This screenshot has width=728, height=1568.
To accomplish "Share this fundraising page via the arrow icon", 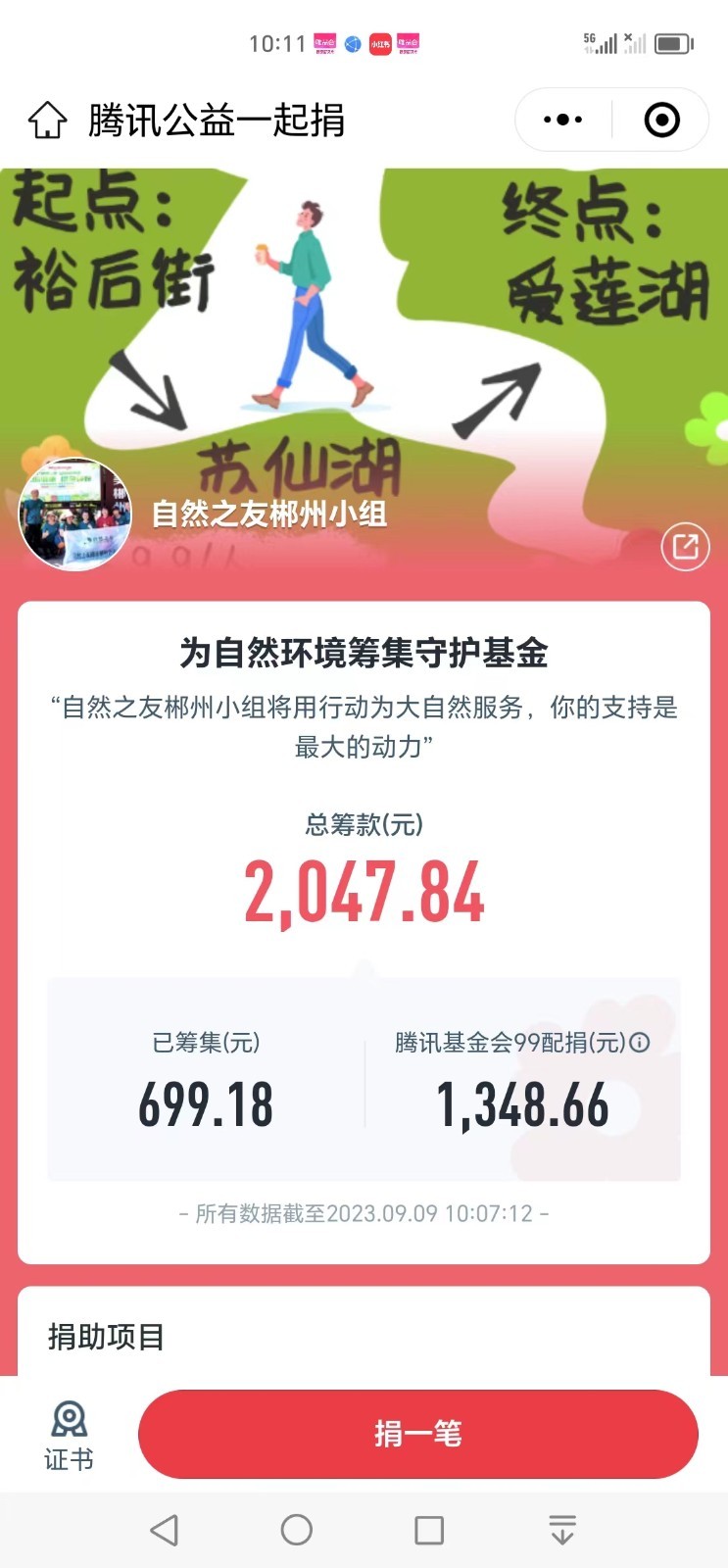I will point(685,546).
